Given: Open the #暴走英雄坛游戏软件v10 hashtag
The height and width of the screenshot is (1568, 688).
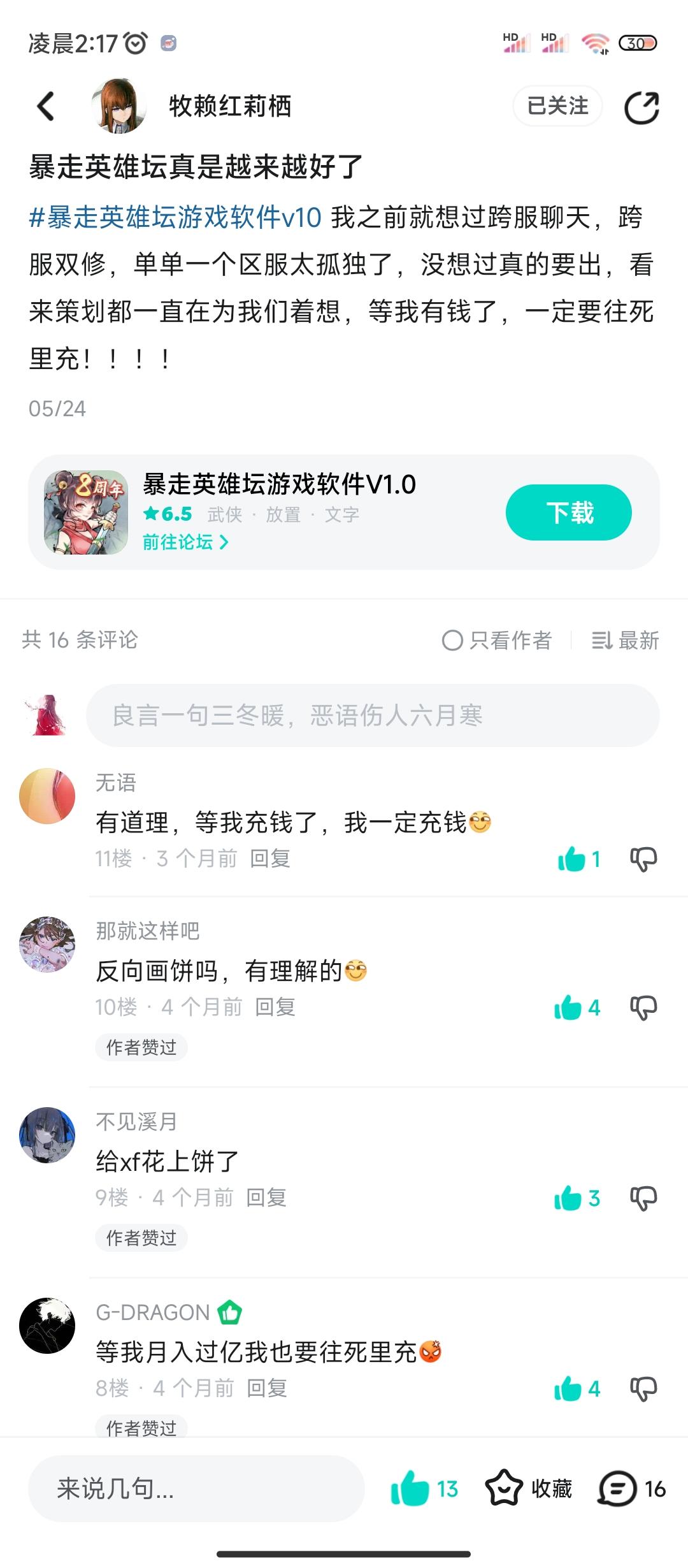Looking at the screenshot, I should pos(175,219).
